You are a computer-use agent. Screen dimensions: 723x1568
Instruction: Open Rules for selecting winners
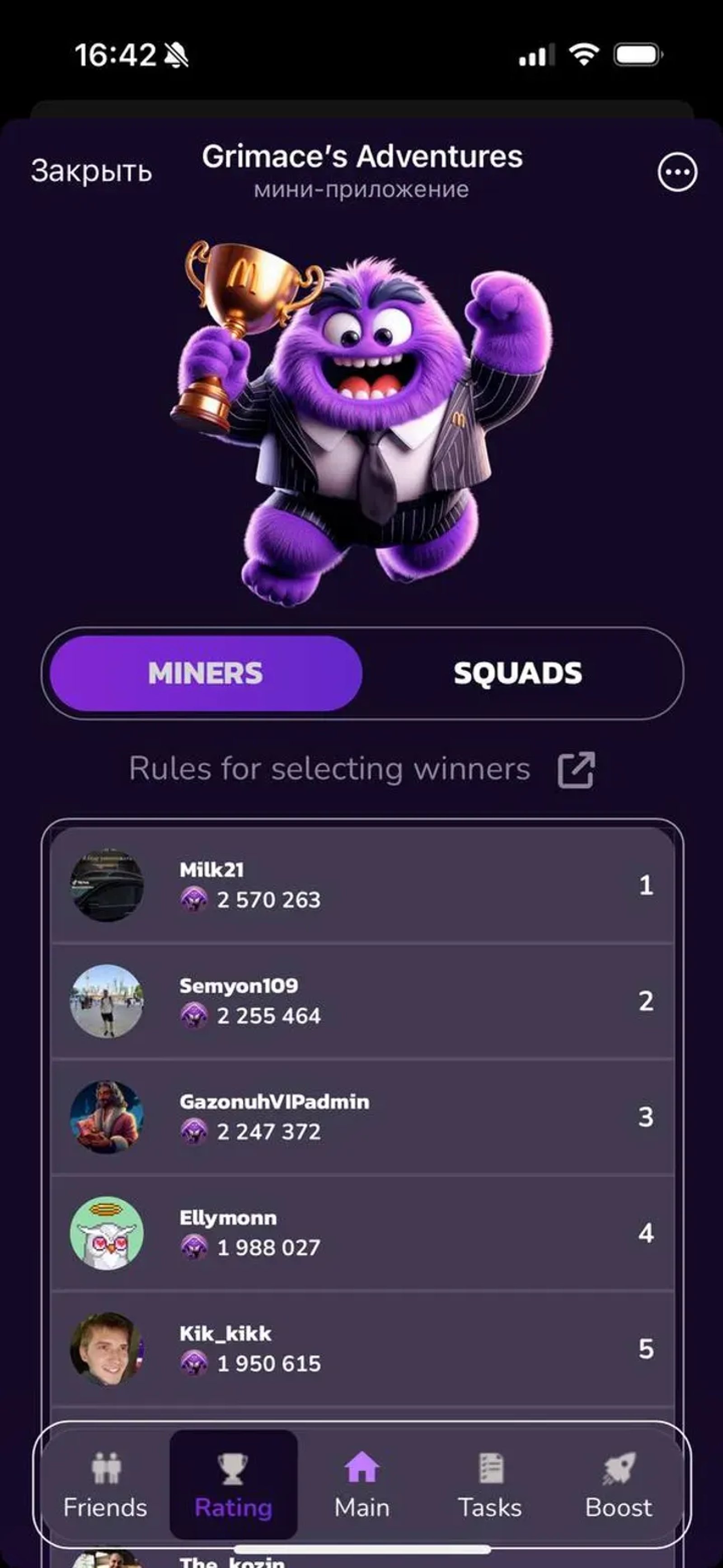tap(362, 769)
